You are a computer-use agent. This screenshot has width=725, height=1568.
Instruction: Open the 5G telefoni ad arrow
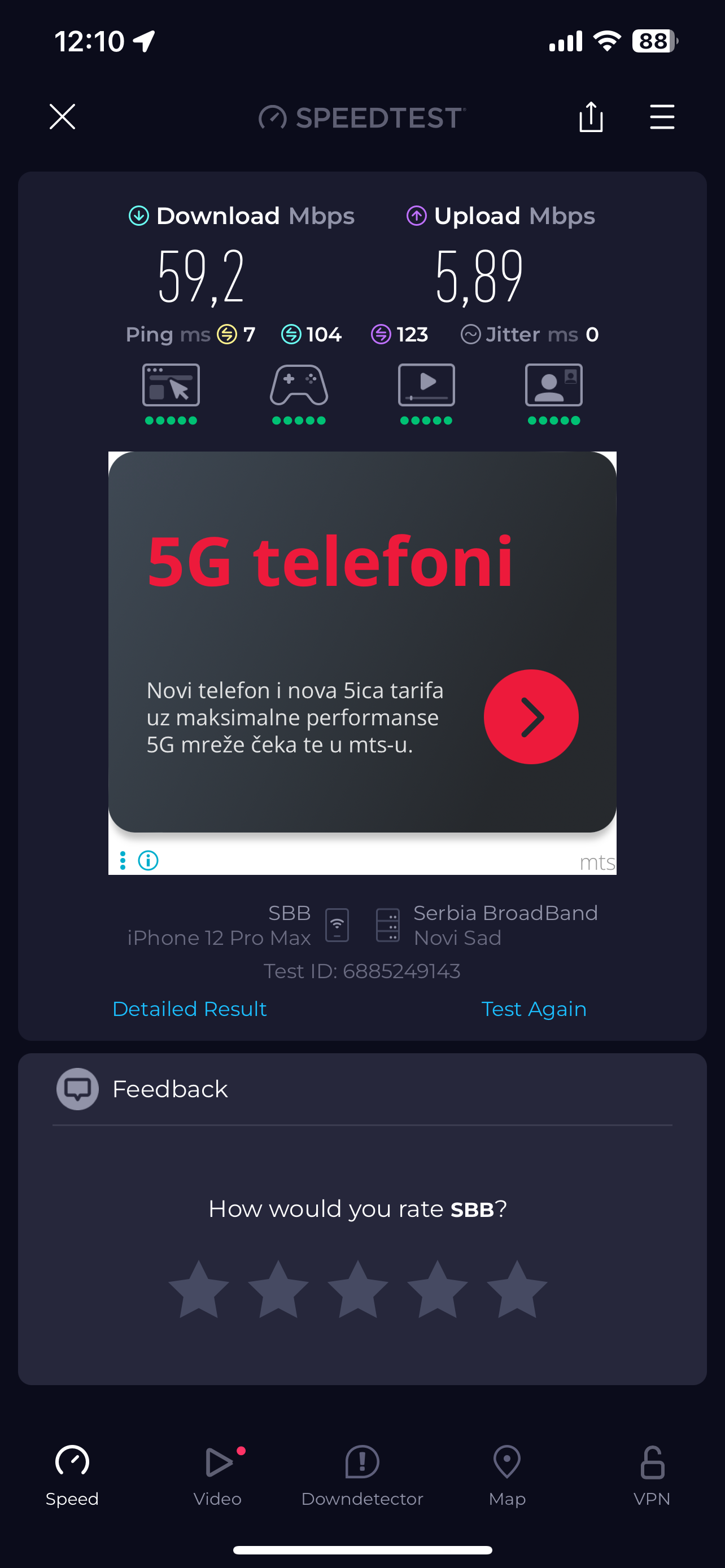(x=531, y=716)
